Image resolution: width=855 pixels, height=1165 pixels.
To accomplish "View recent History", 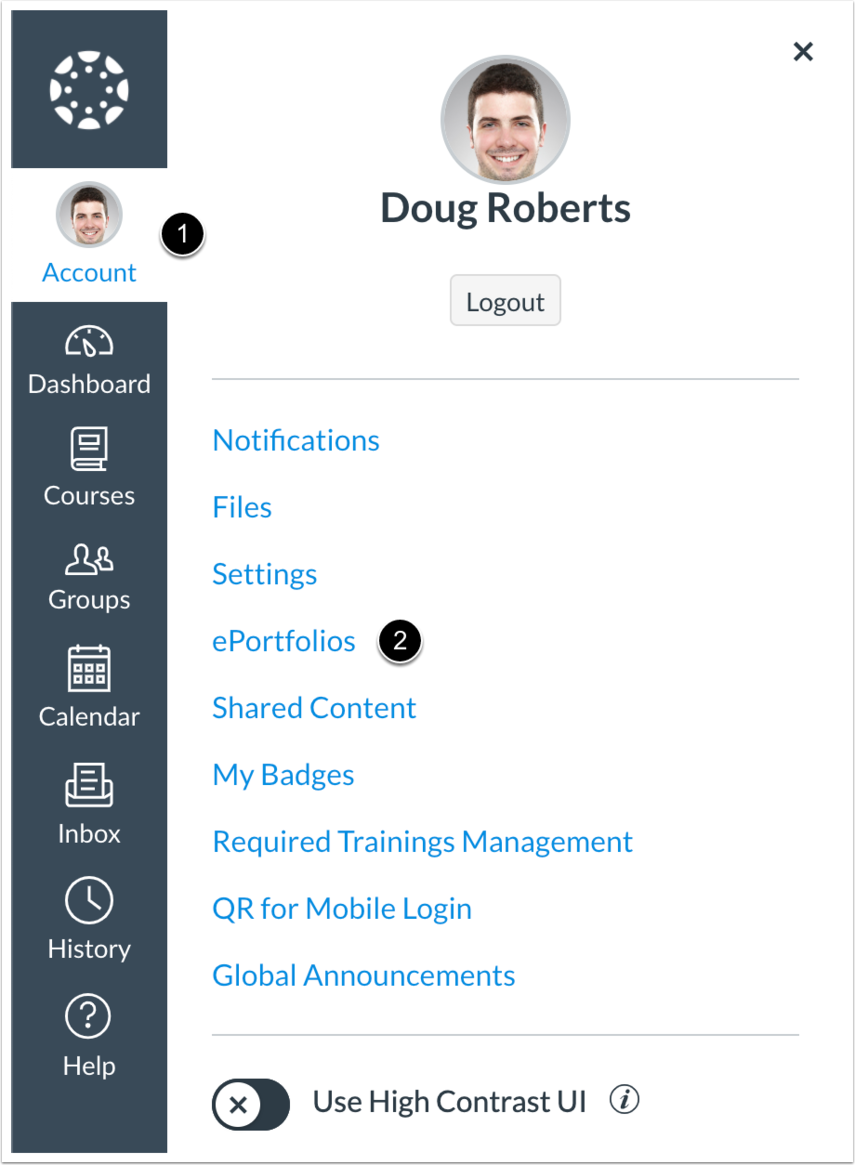I will 89,920.
